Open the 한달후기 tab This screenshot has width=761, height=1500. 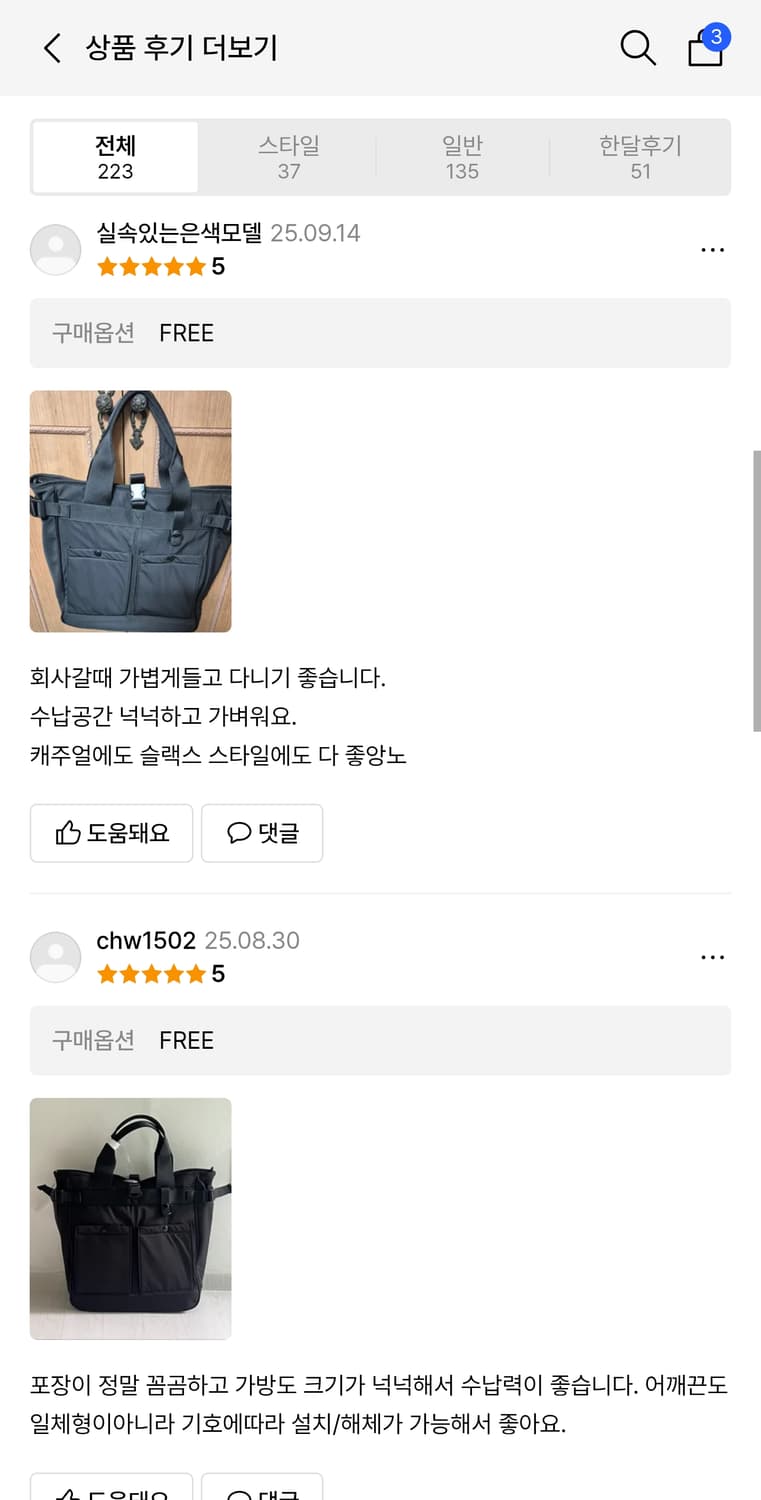pyautogui.click(x=639, y=157)
